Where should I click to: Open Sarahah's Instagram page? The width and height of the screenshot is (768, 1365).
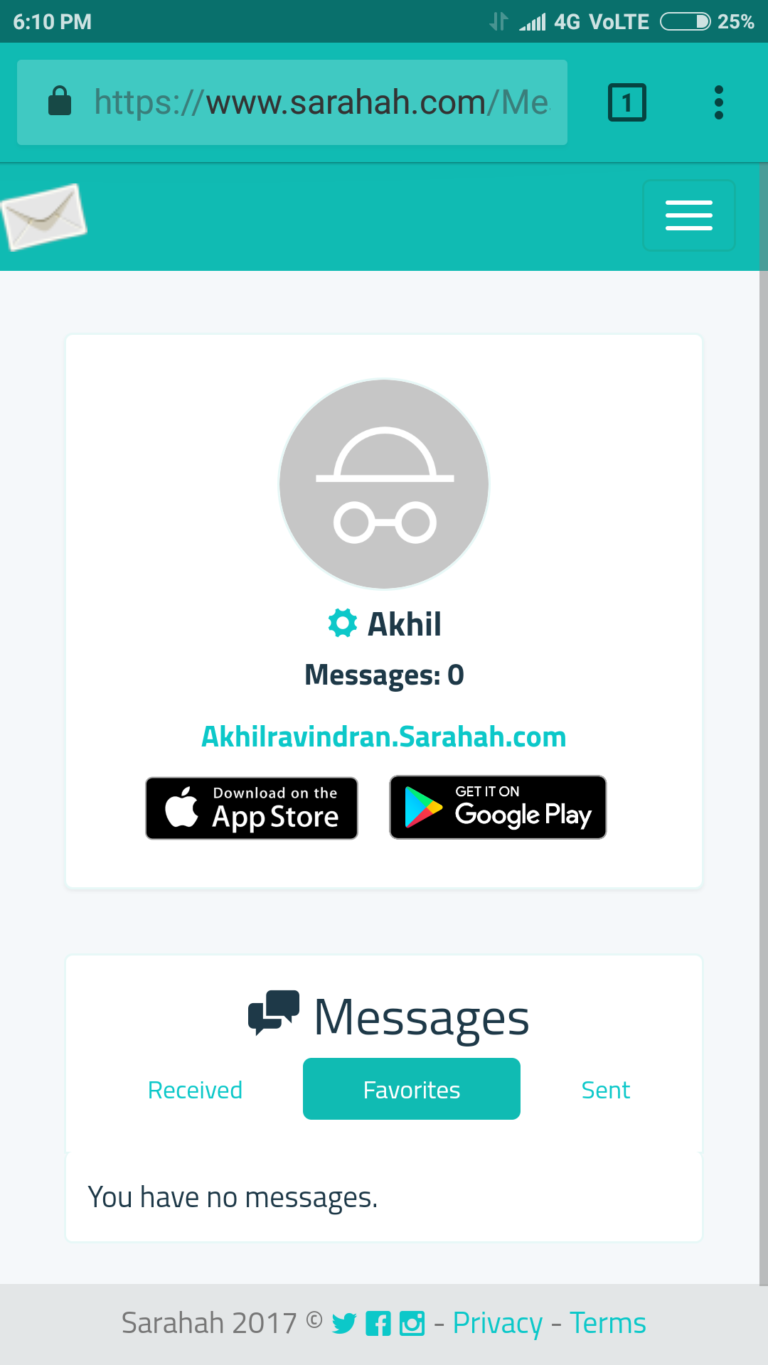pos(412,1324)
